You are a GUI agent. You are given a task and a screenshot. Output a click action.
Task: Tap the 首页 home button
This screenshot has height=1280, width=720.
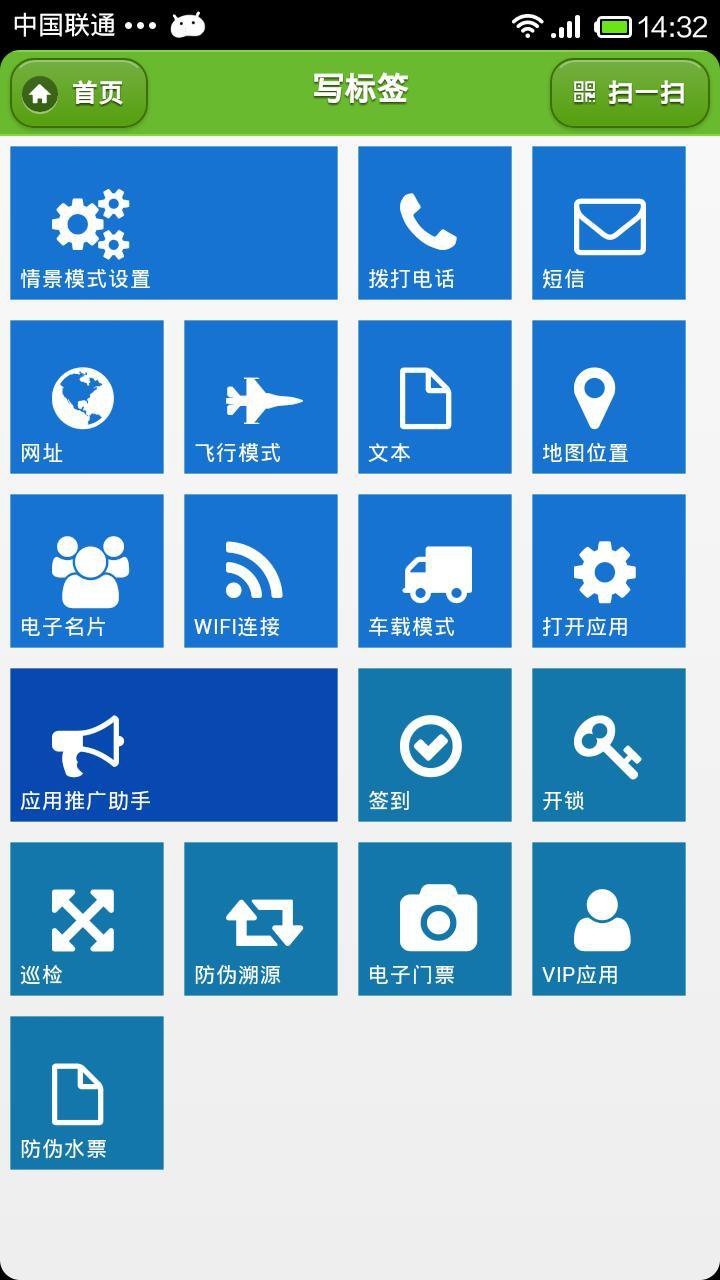pos(78,92)
